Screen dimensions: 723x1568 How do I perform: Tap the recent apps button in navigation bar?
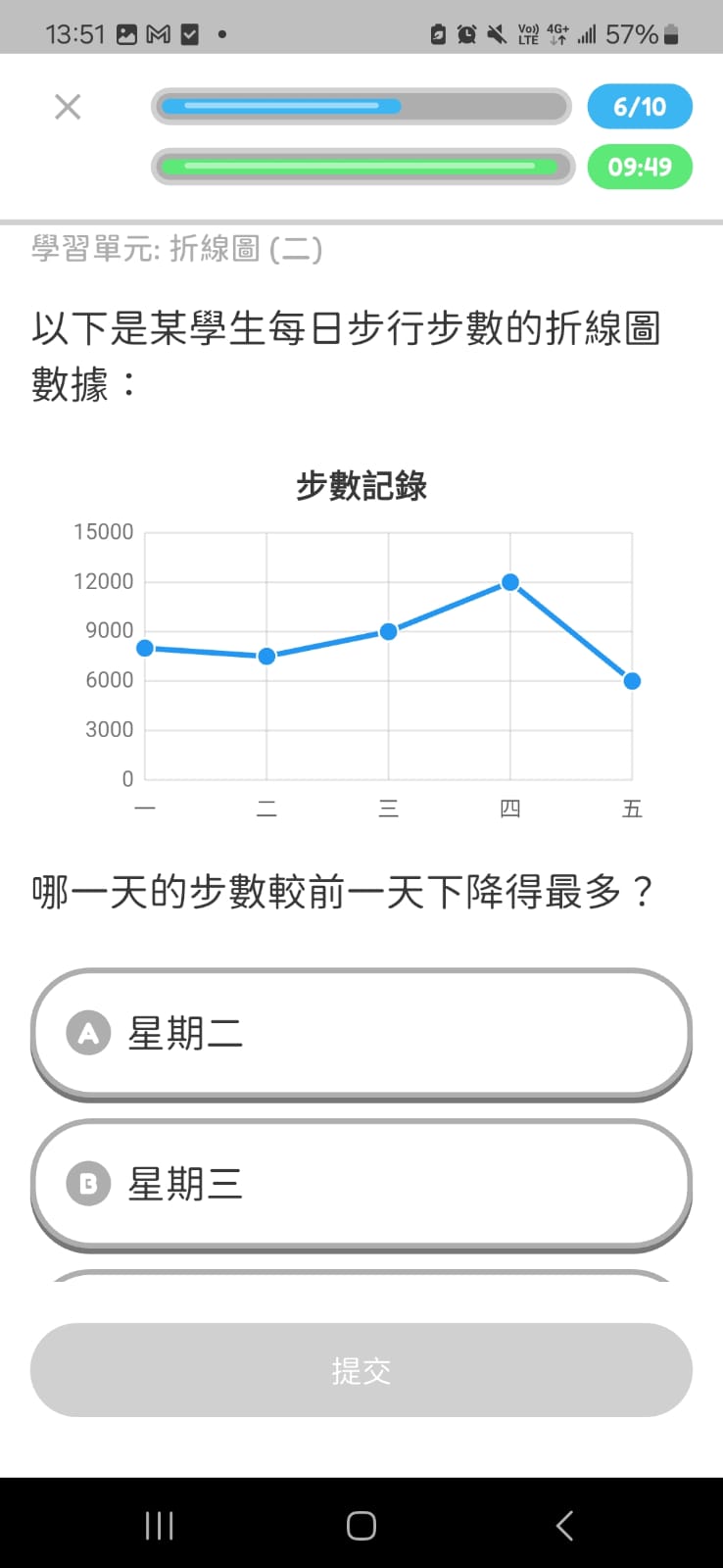click(x=159, y=1525)
